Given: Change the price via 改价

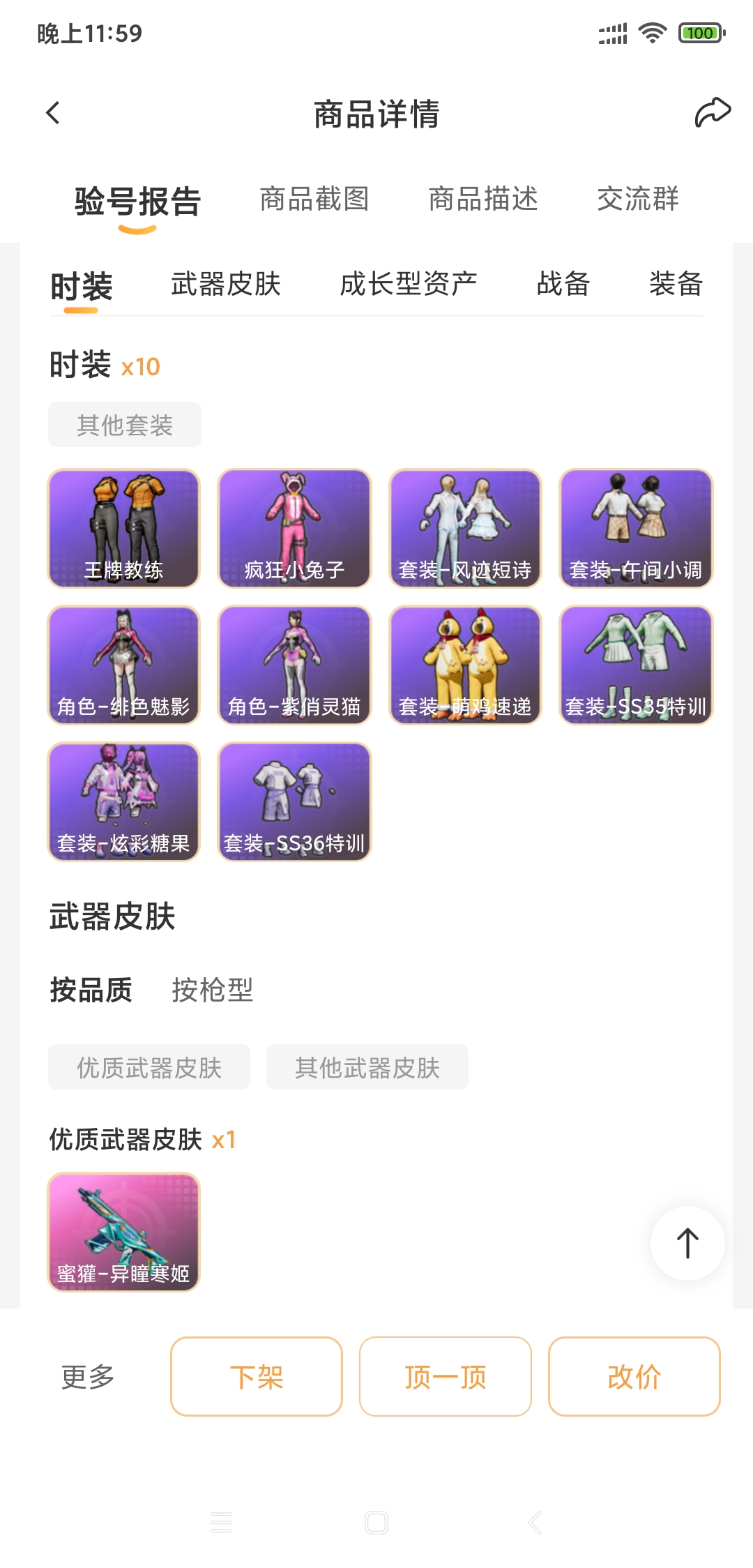Looking at the screenshot, I should pos(634,1377).
